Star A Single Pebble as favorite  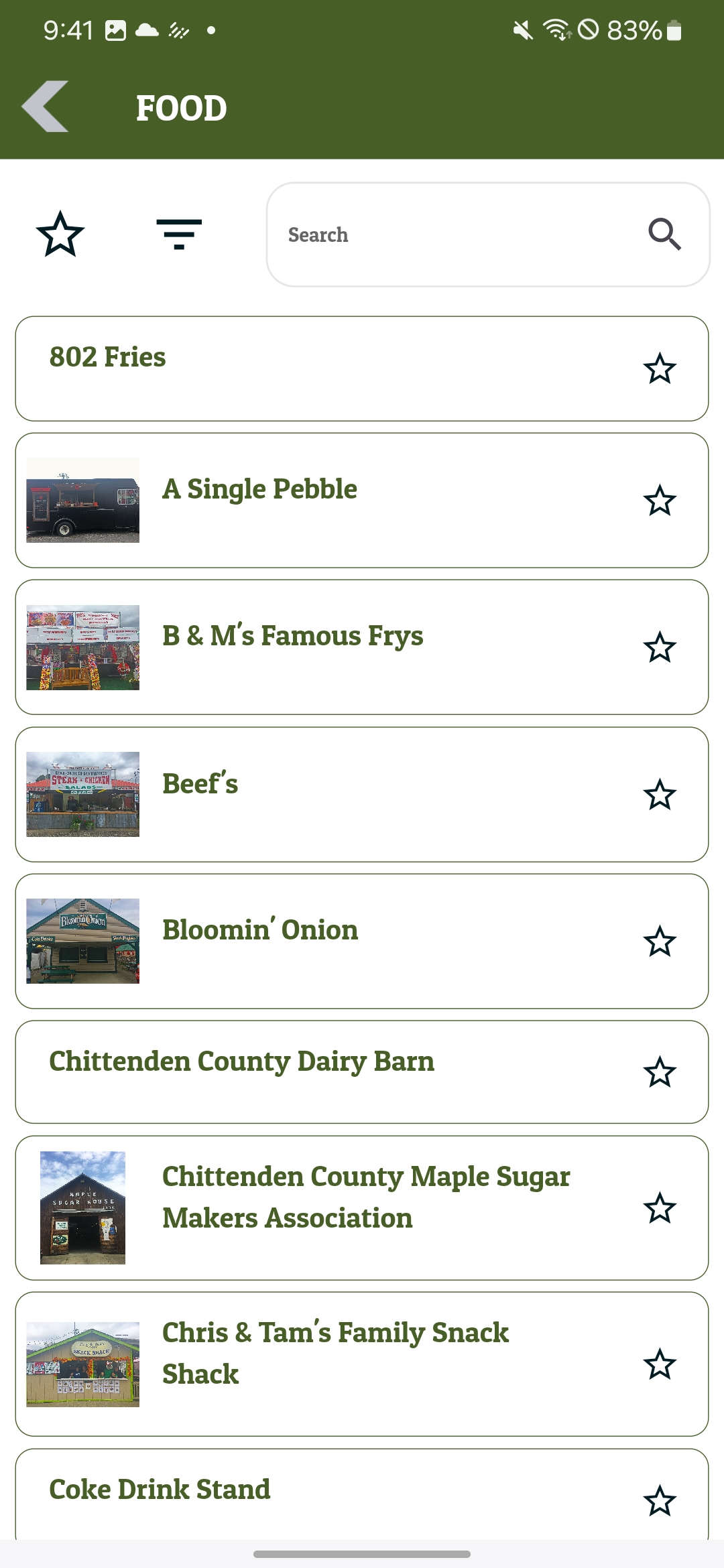pos(660,501)
